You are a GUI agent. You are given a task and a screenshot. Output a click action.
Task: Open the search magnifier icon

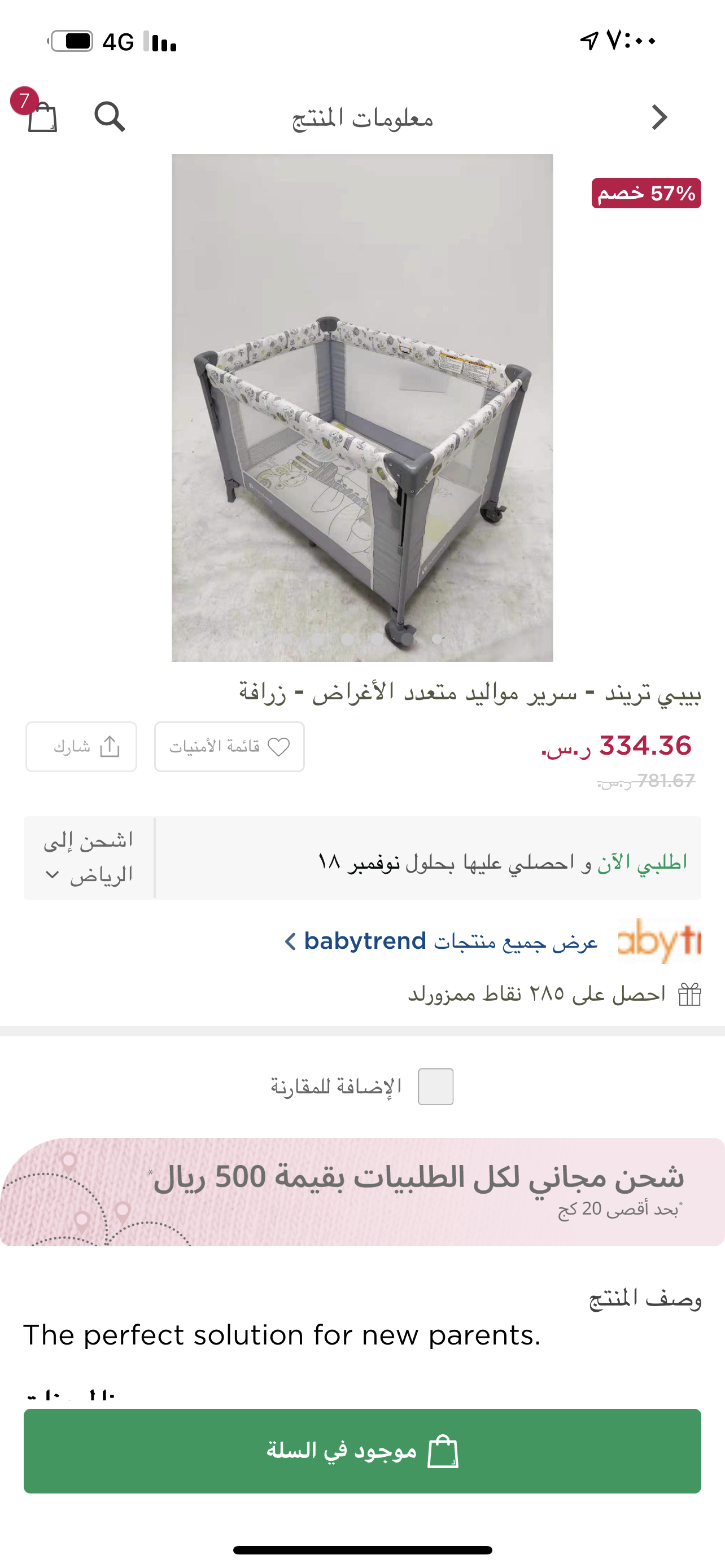click(x=110, y=116)
